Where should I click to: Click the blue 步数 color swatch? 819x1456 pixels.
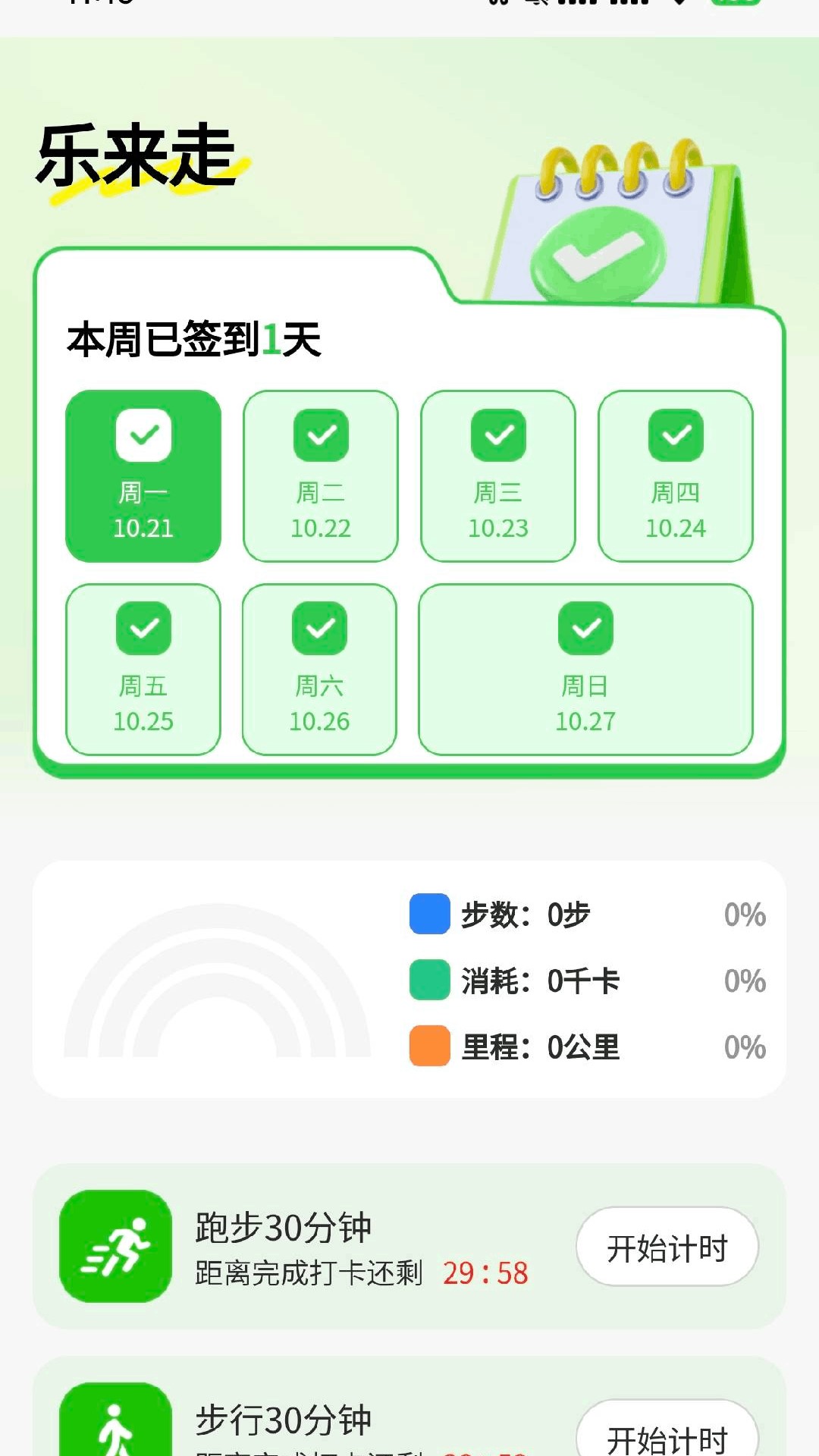pos(428,915)
